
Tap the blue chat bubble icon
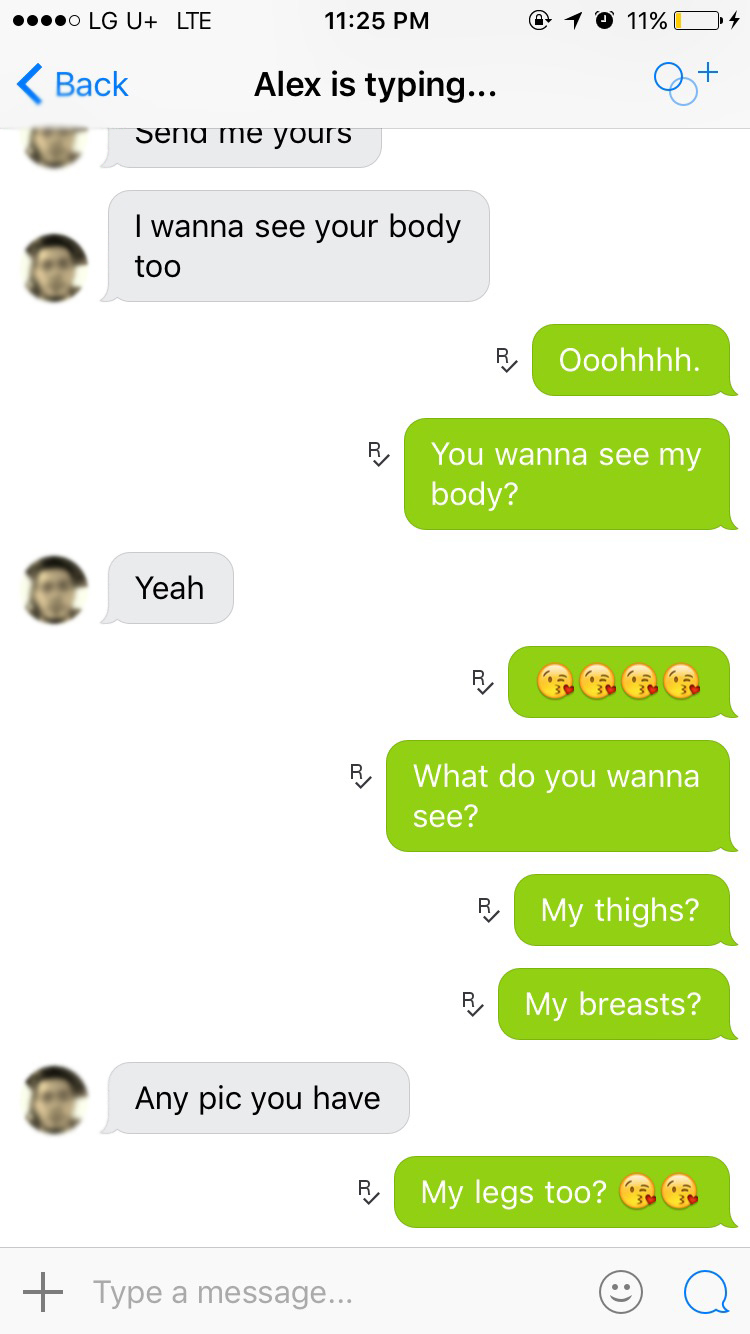coord(706,1292)
